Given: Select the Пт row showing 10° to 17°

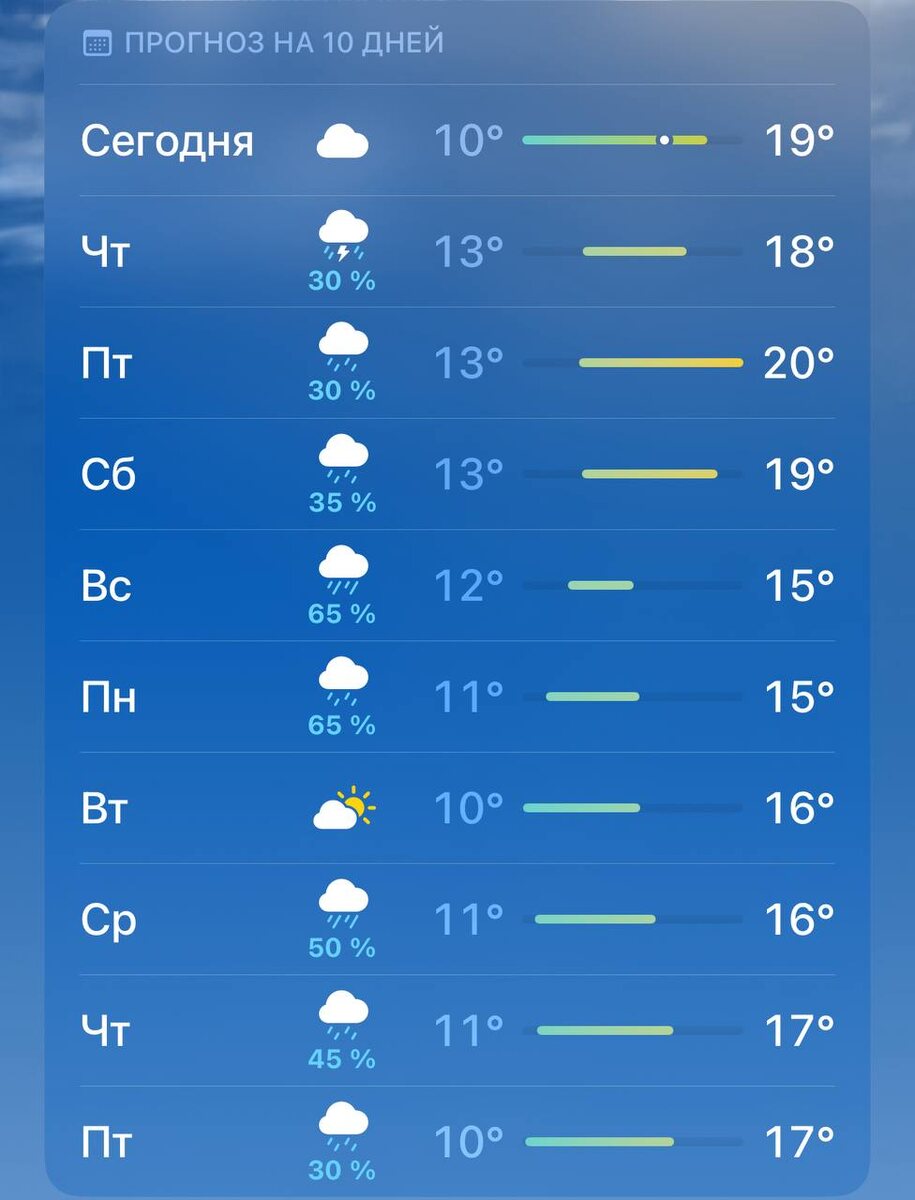Looking at the screenshot, I should pyautogui.click(x=457, y=1141).
